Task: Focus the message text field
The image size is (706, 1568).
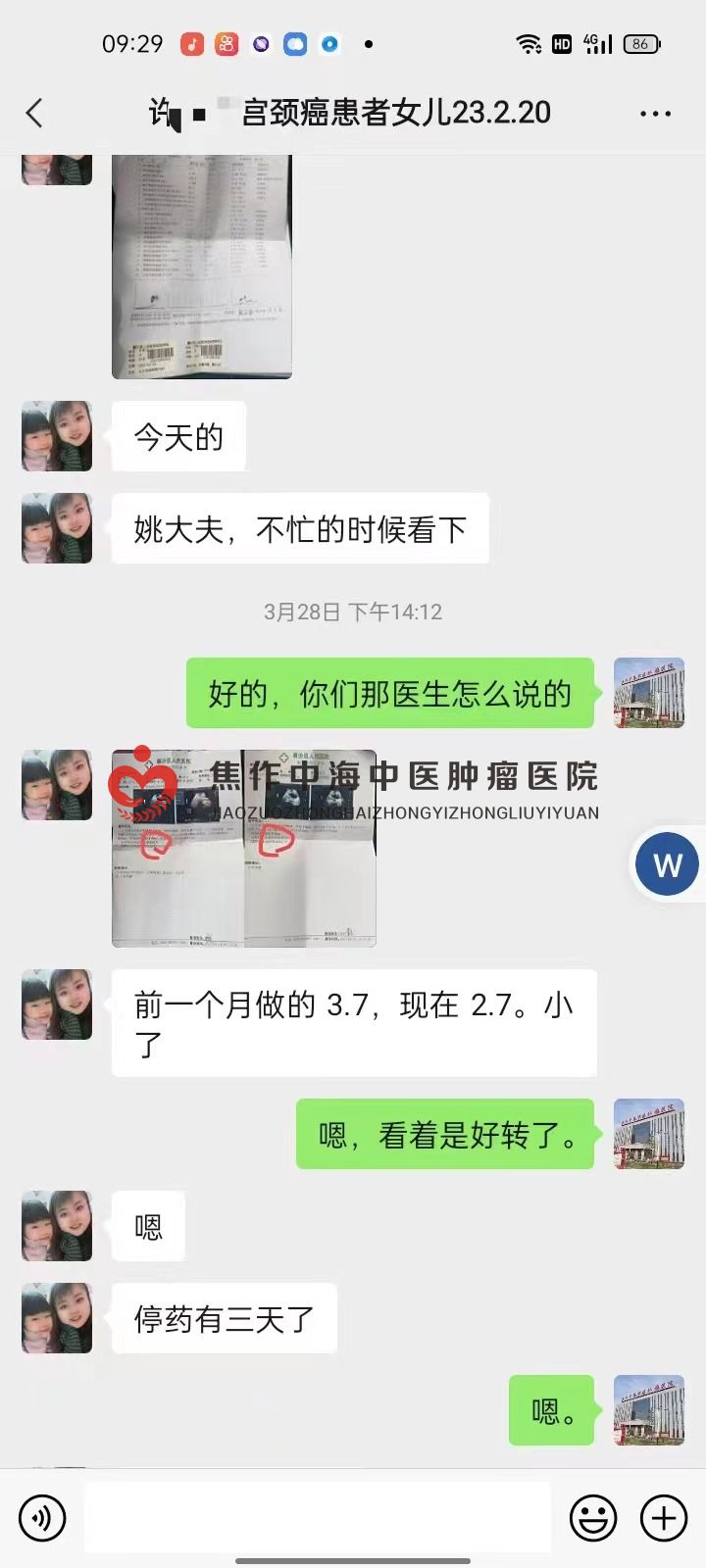Action: click(x=318, y=1517)
